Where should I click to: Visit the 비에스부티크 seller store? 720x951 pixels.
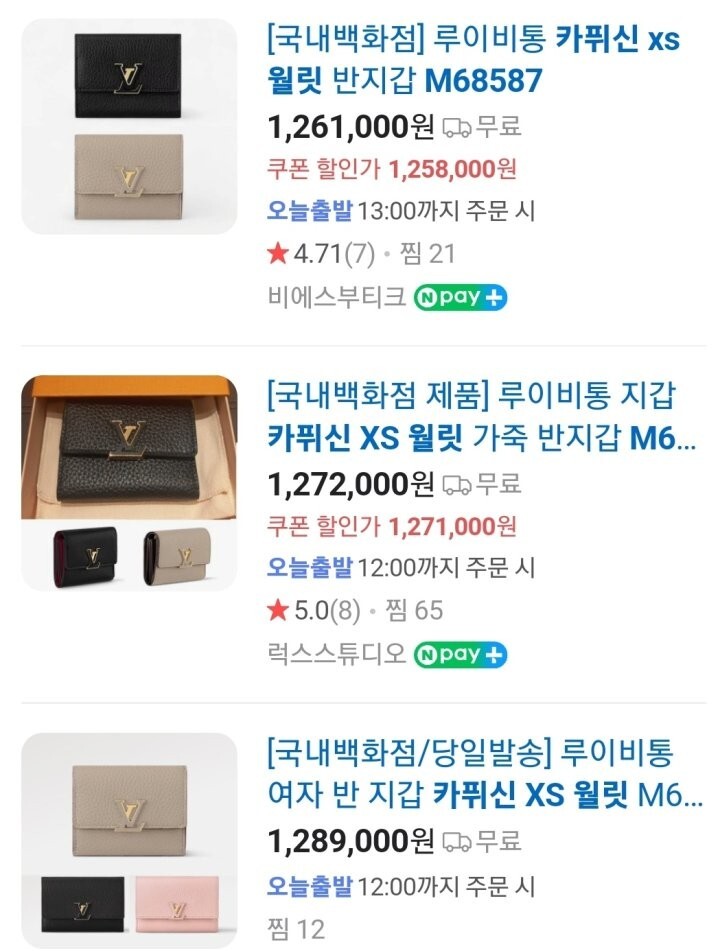(336, 296)
